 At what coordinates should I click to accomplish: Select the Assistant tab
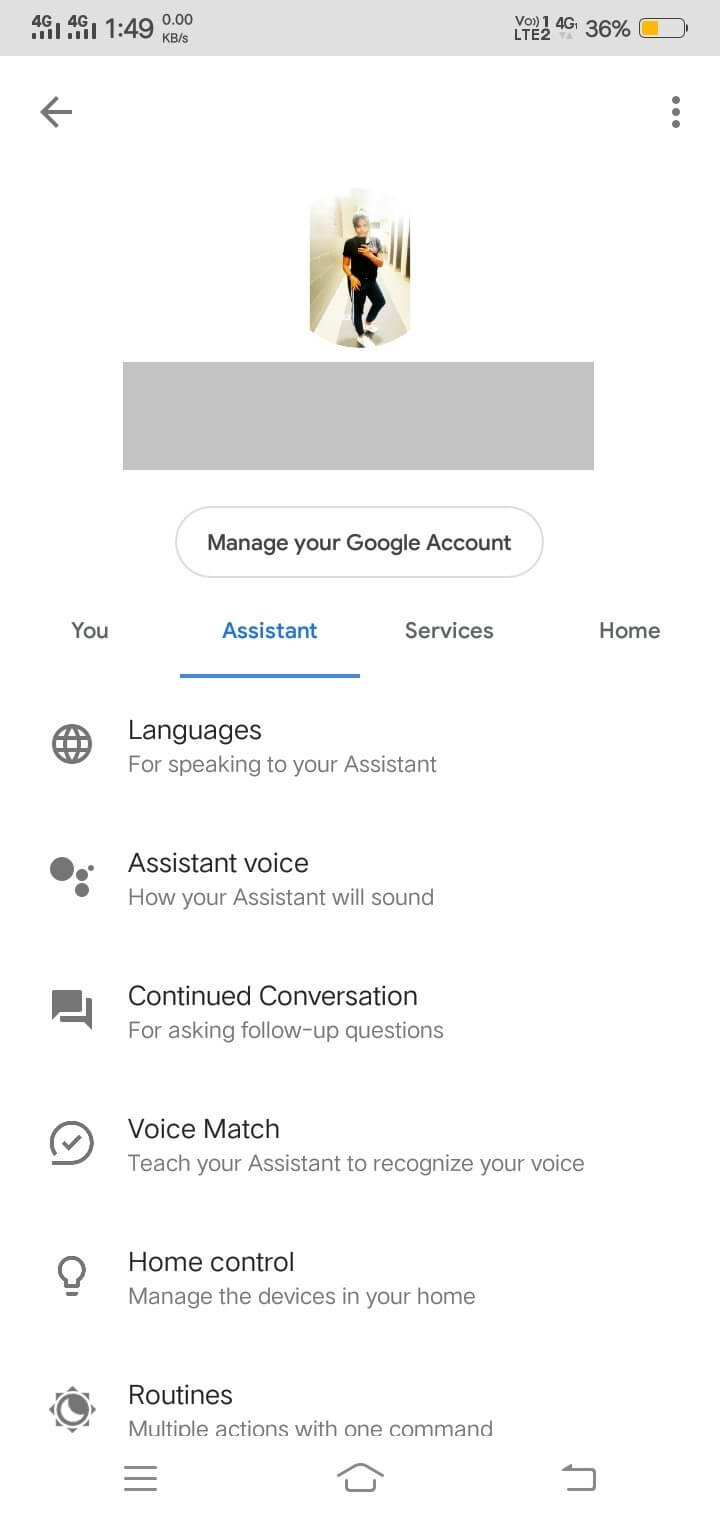click(x=269, y=631)
